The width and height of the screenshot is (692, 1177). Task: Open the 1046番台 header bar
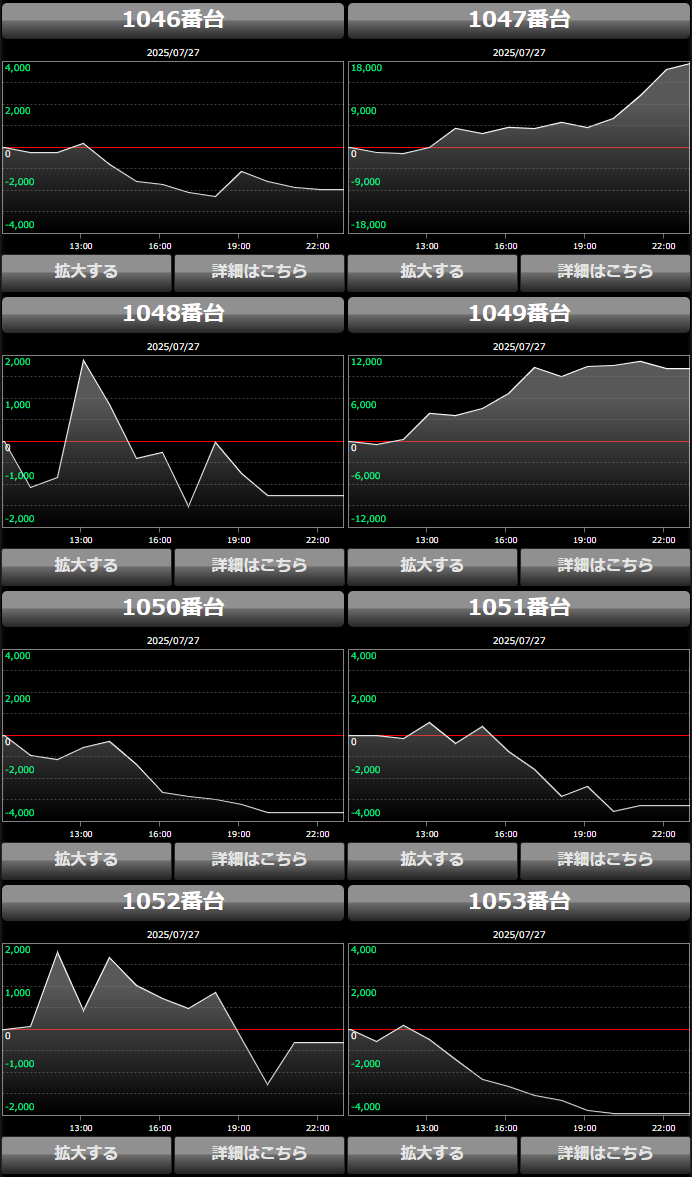click(x=173, y=20)
